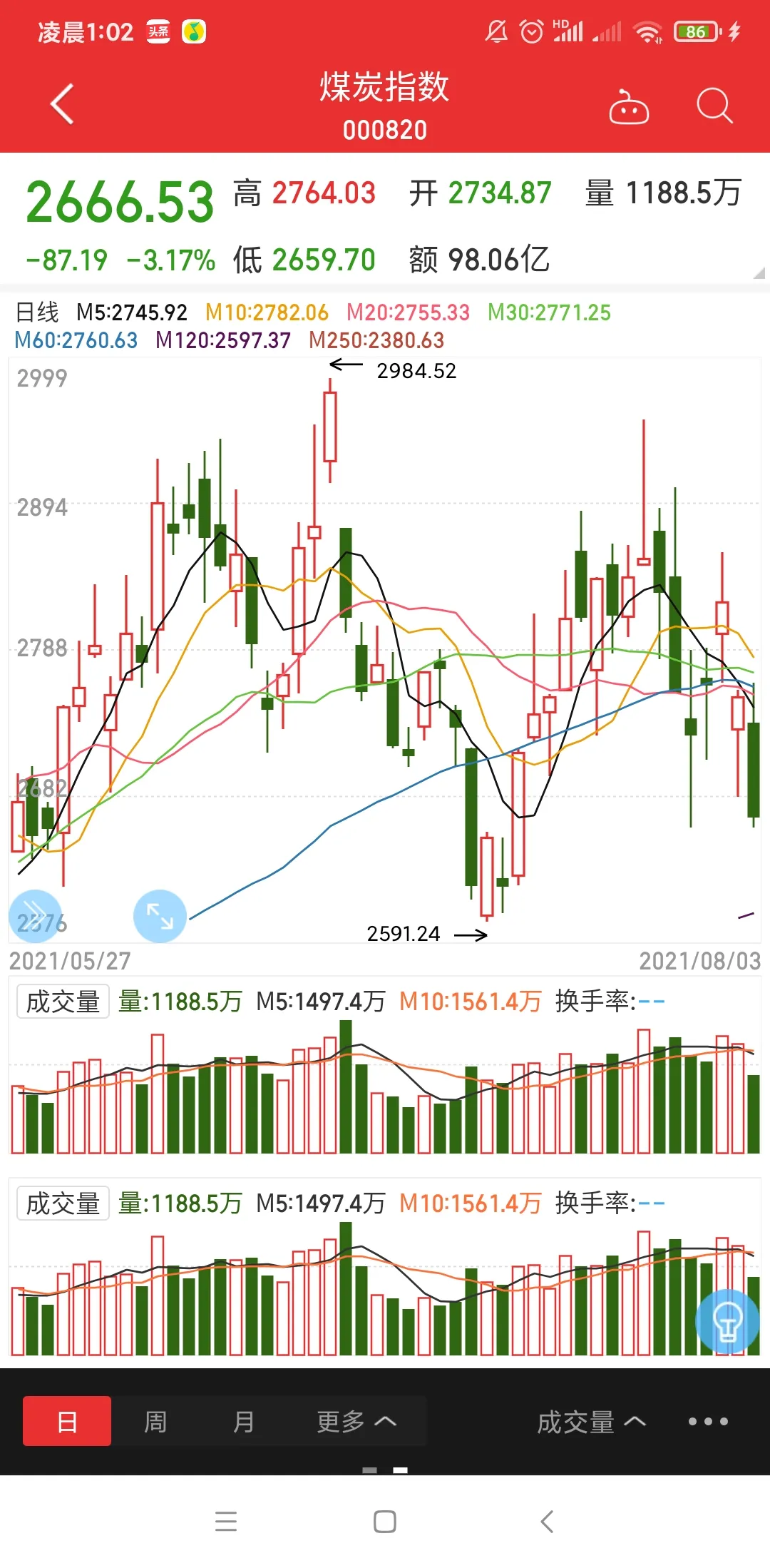Tap the fullscreen expand chart button
770x1568 pixels.
[160, 916]
